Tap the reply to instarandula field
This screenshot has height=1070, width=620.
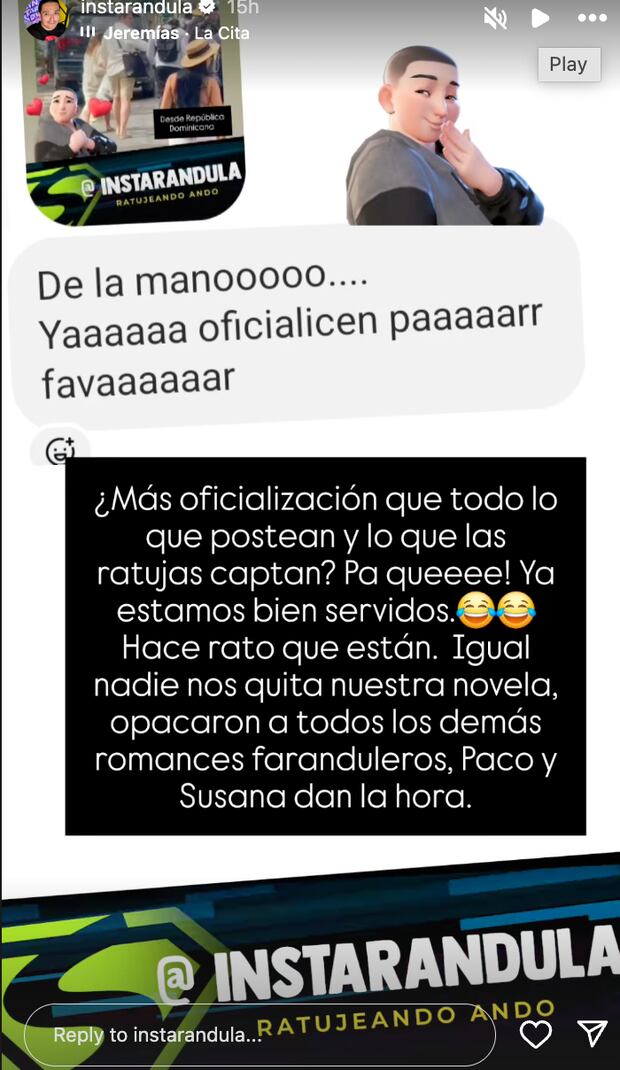click(258, 1035)
